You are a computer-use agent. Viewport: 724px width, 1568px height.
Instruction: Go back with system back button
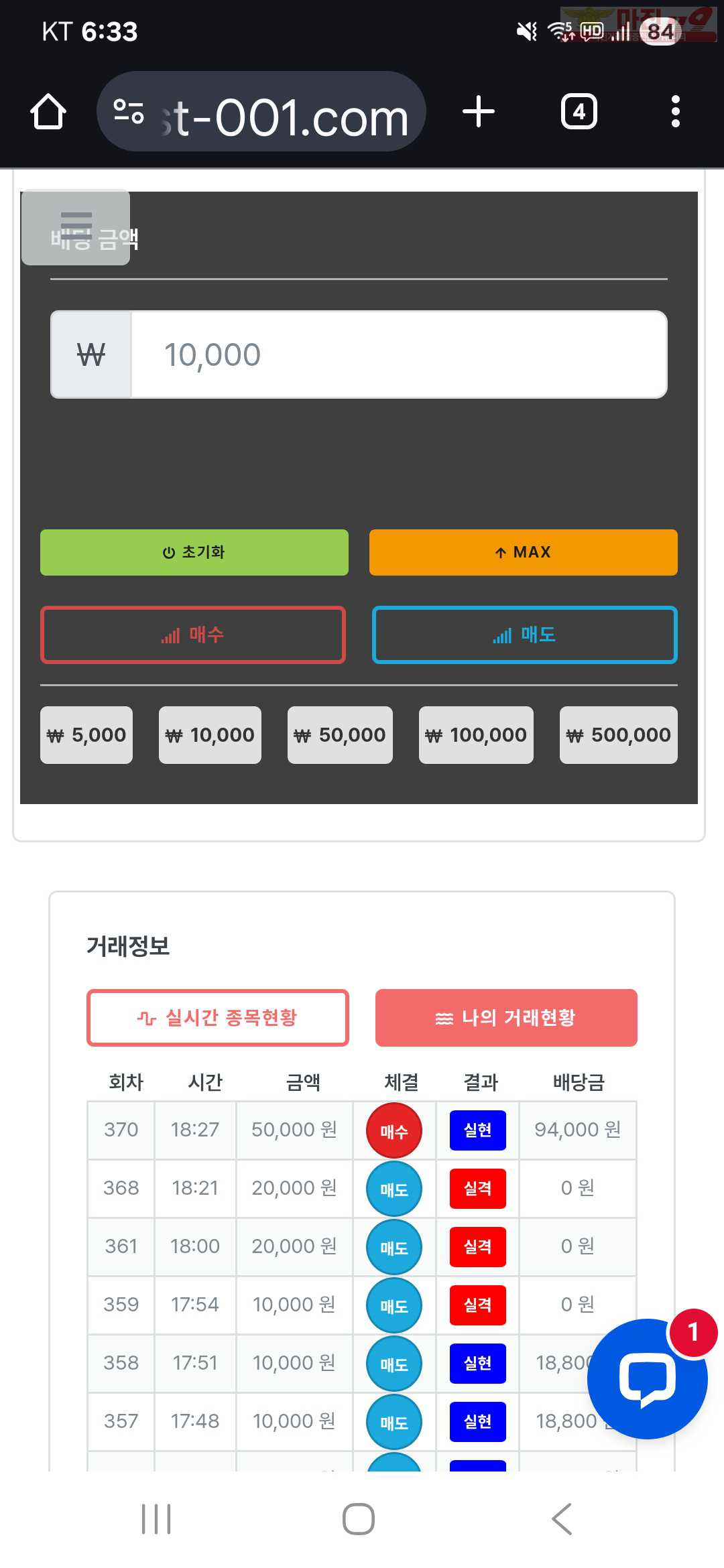pyautogui.click(x=562, y=1518)
